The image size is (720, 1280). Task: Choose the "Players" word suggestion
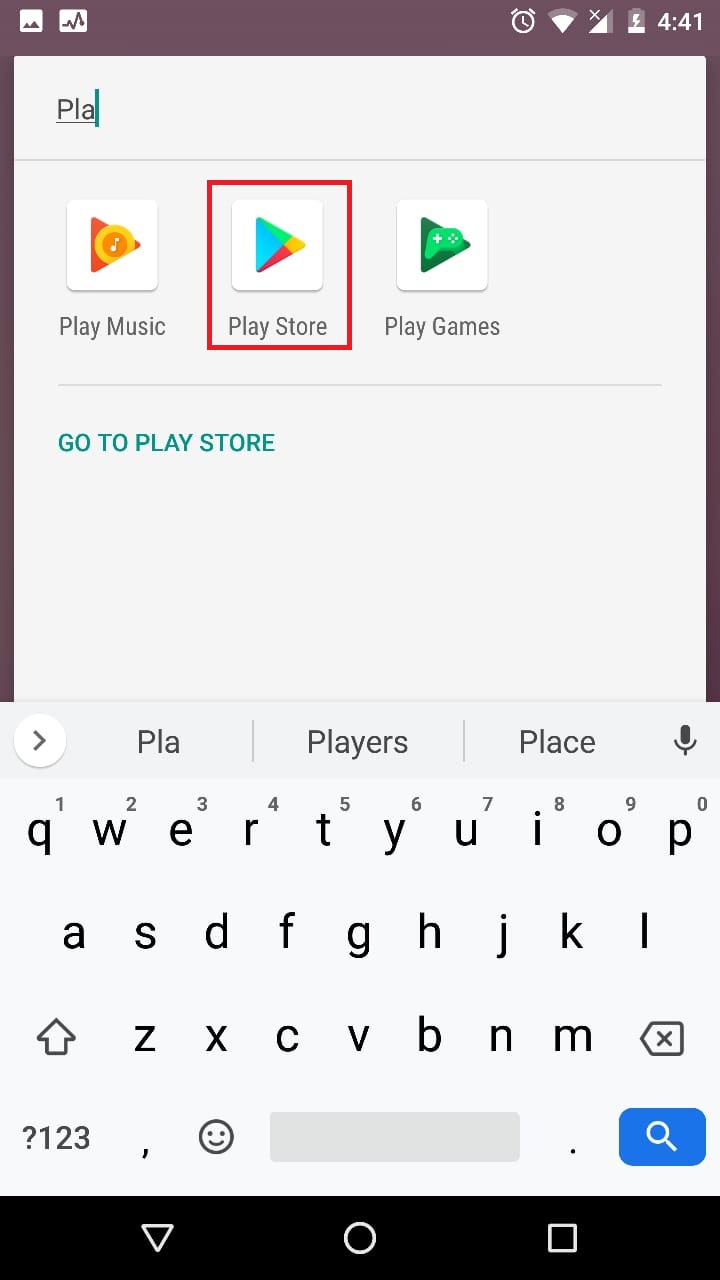click(x=358, y=742)
